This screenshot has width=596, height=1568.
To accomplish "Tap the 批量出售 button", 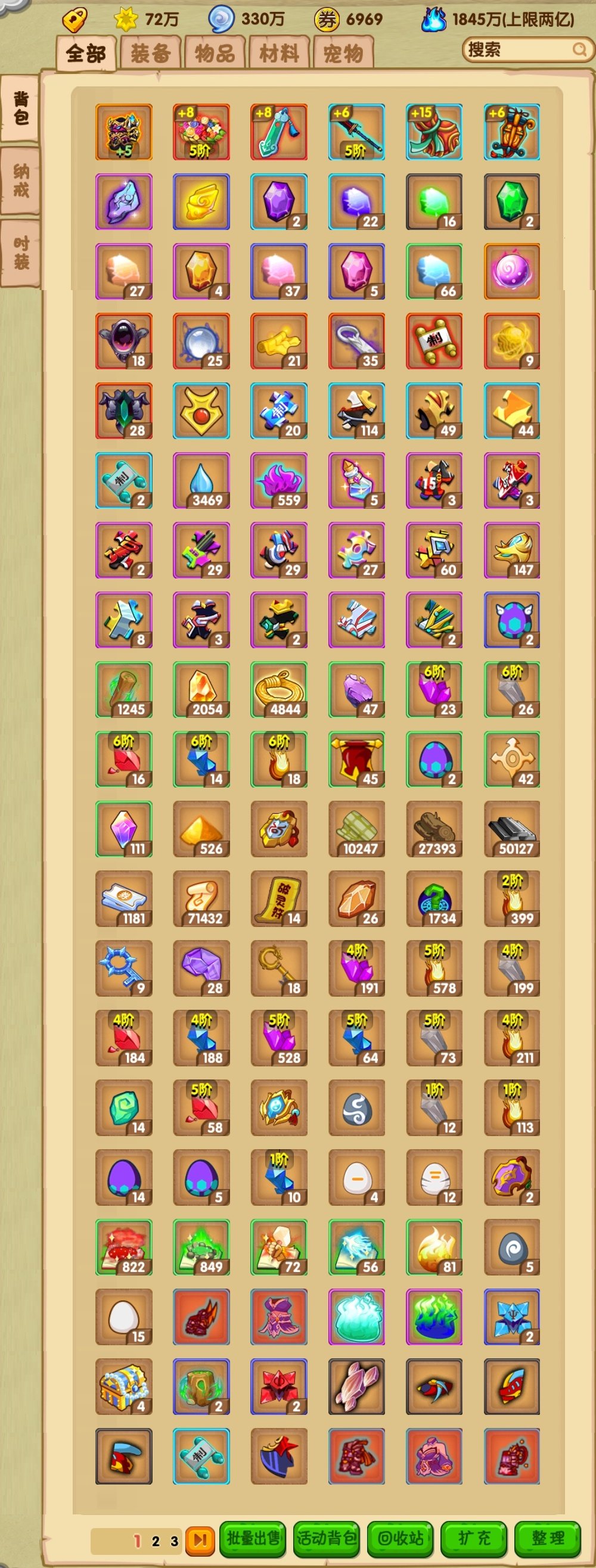I will click(253, 1538).
